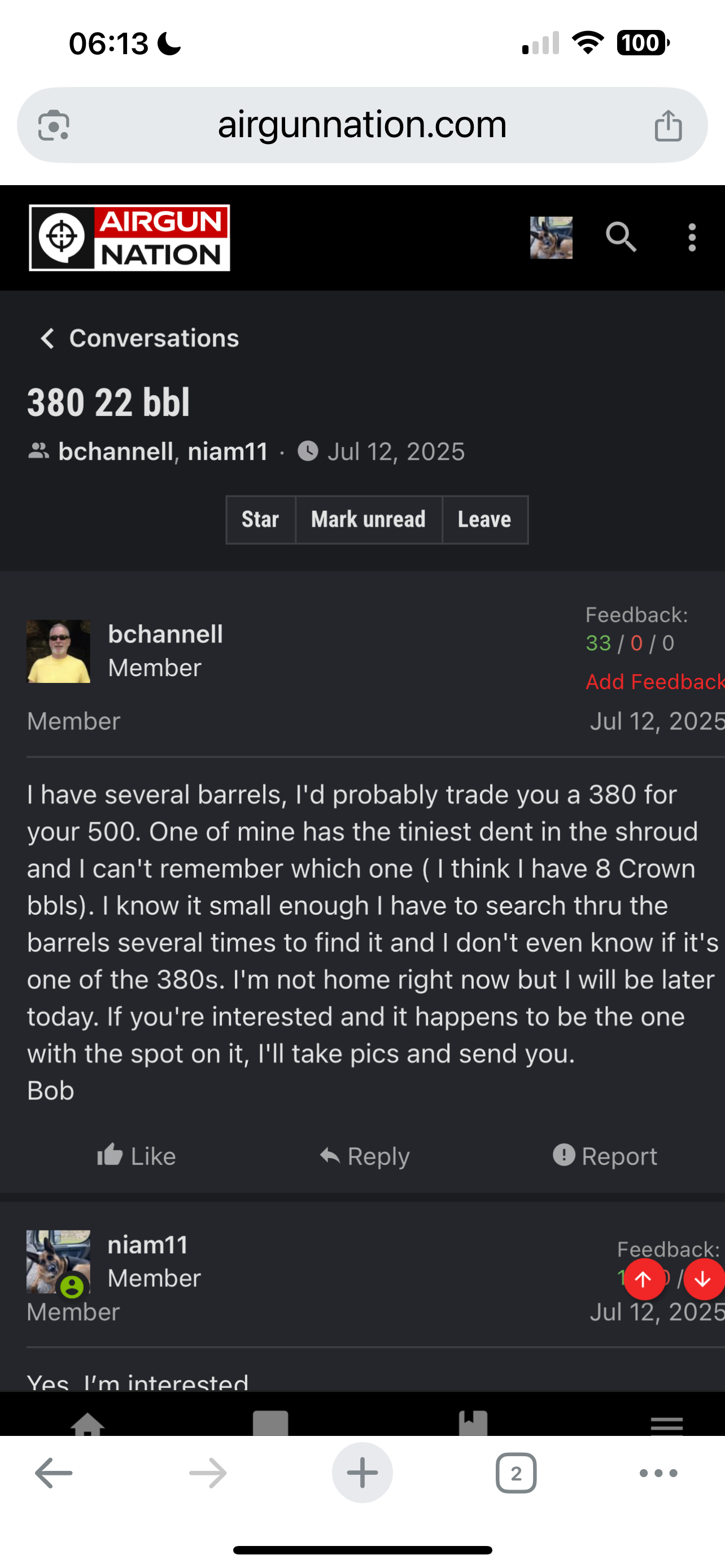Viewport: 725px width, 1568px height.
Task: Tap the airgunnation.com address bar
Action: [x=362, y=125]
